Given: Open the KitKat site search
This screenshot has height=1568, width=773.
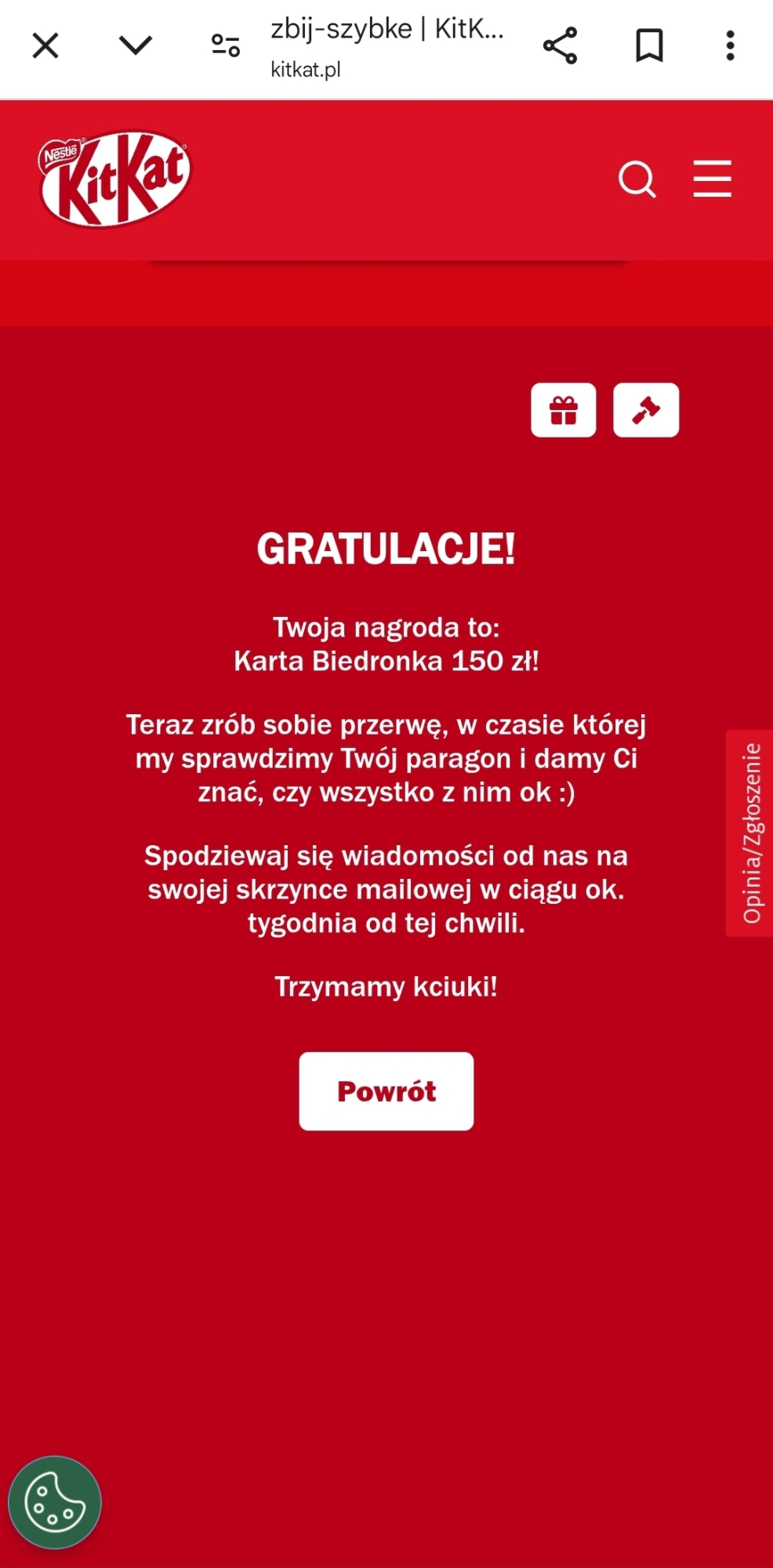Looking at the screenshot, I should (637, 180).
